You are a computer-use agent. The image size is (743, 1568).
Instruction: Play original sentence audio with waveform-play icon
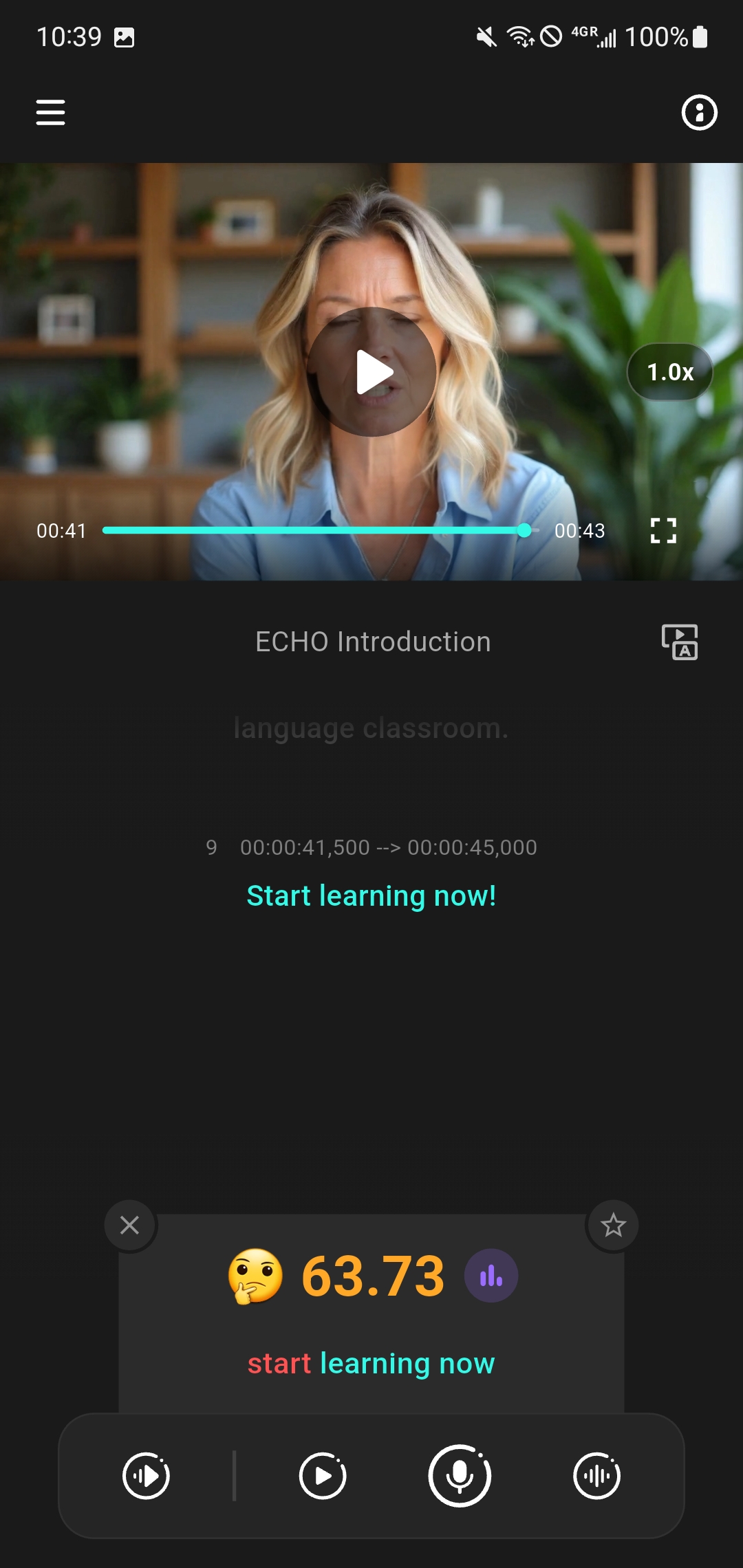(146, 1476)
